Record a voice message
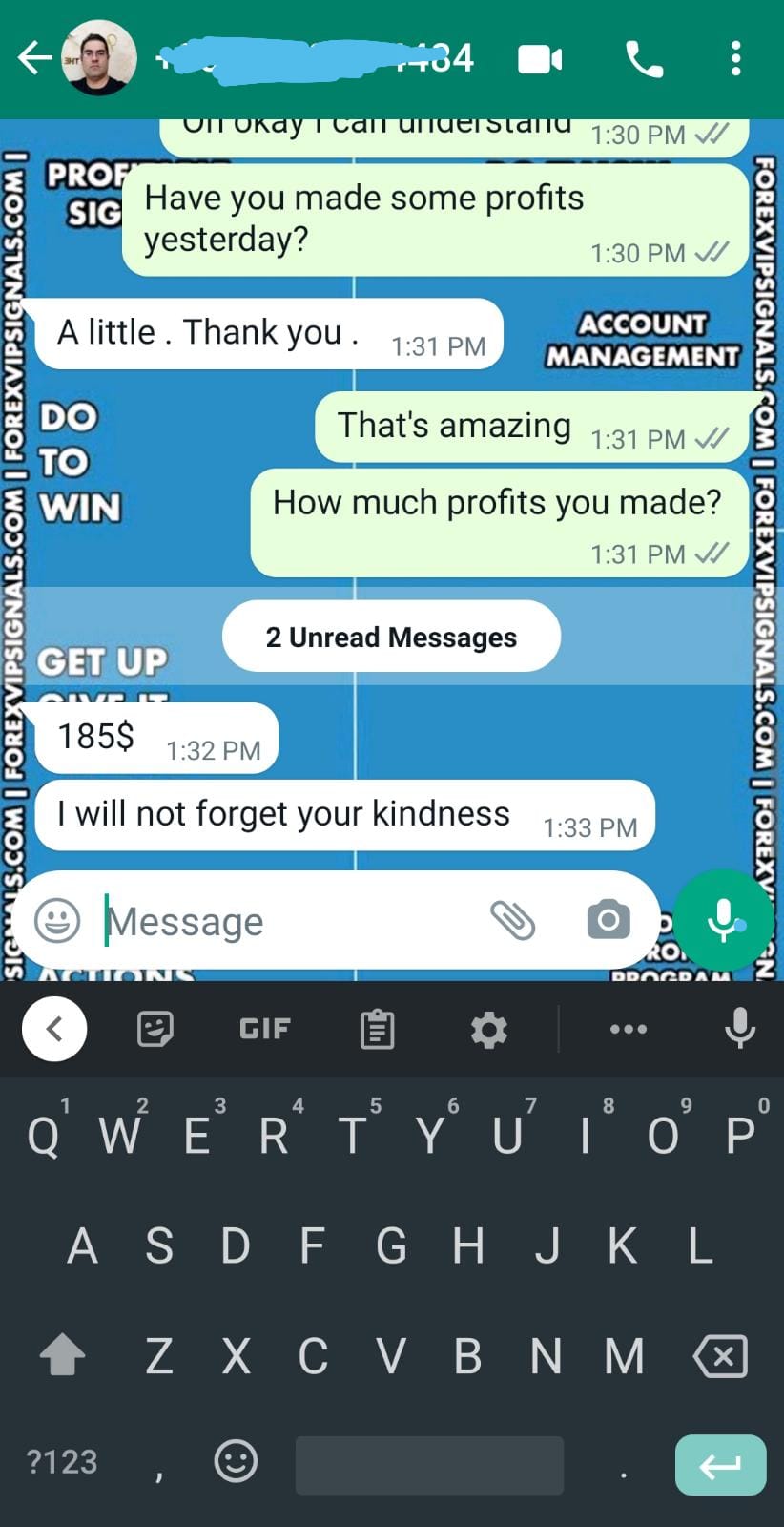 point(725,921)
